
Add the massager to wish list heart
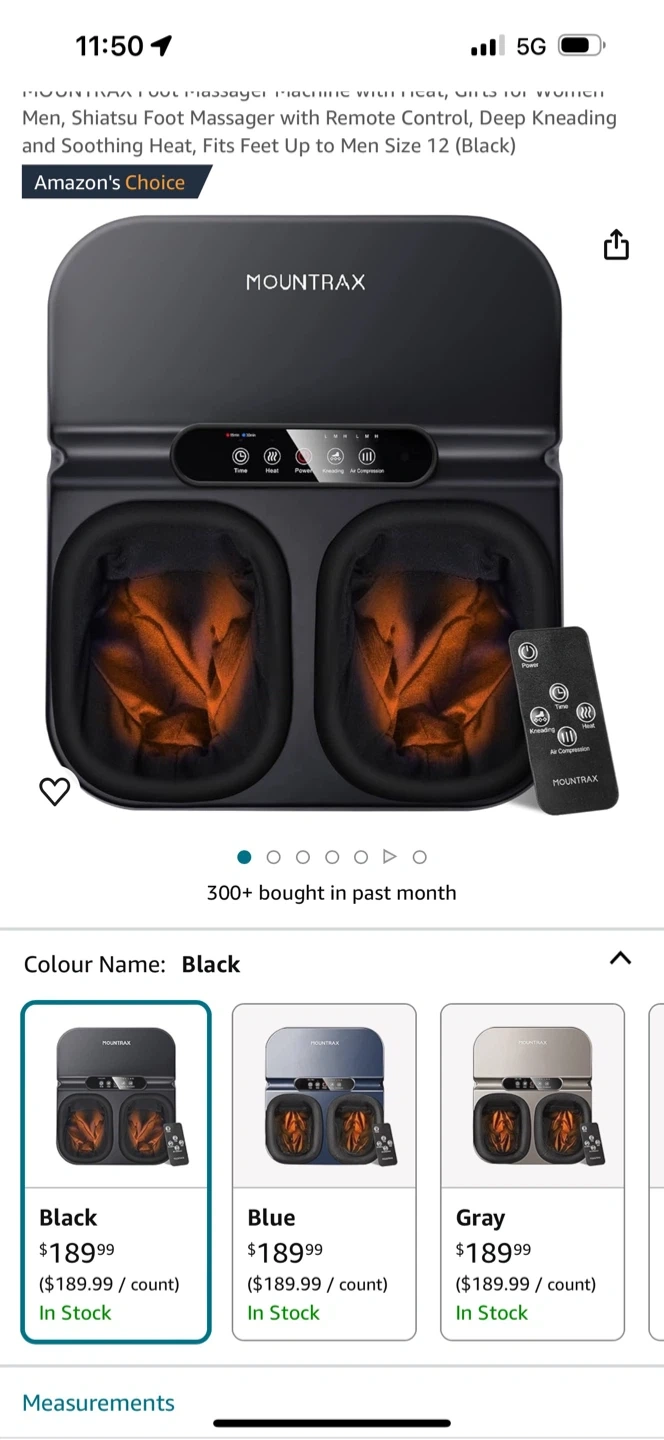(55, 791)
